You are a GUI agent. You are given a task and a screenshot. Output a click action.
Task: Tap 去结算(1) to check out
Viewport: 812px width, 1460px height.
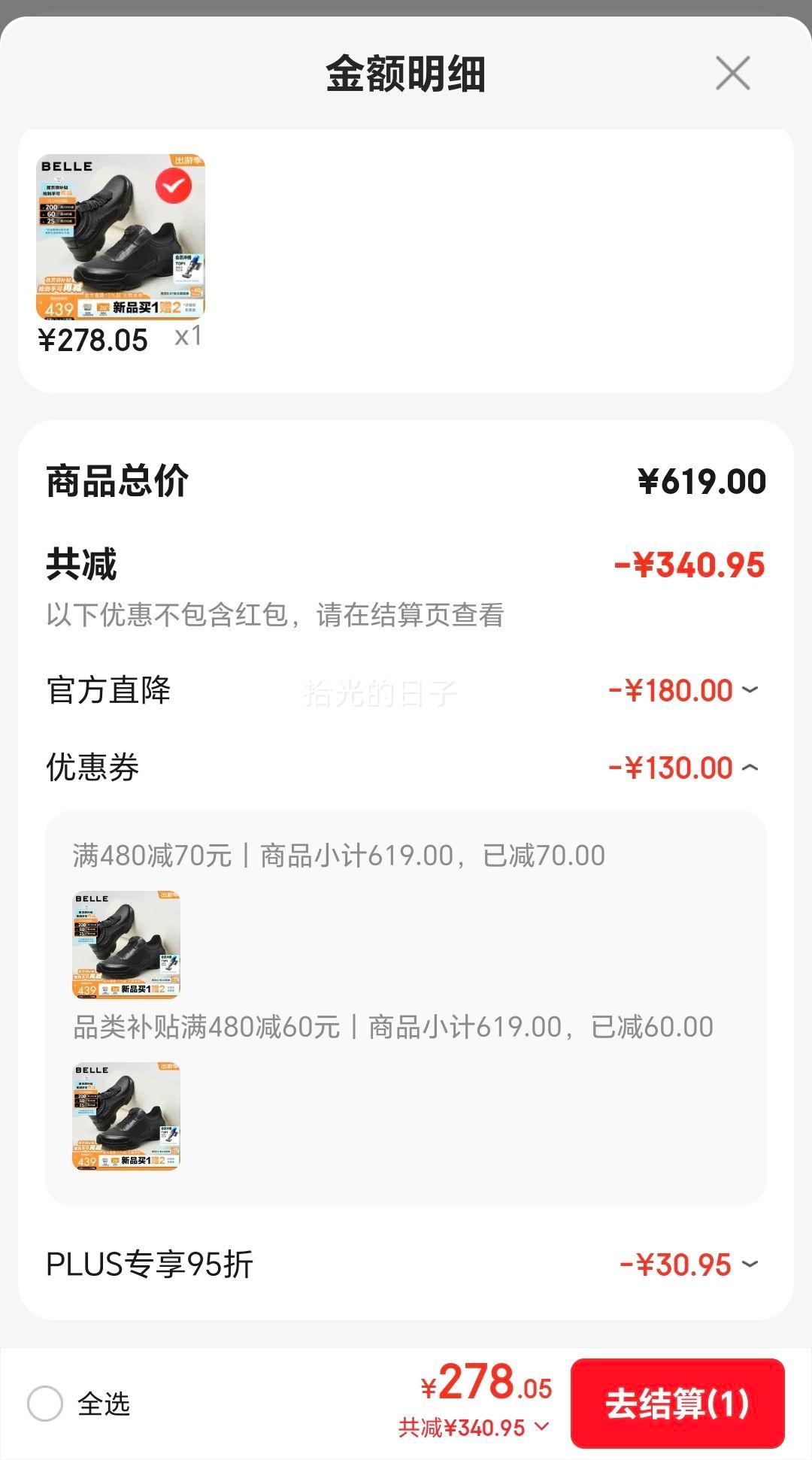677,1404
